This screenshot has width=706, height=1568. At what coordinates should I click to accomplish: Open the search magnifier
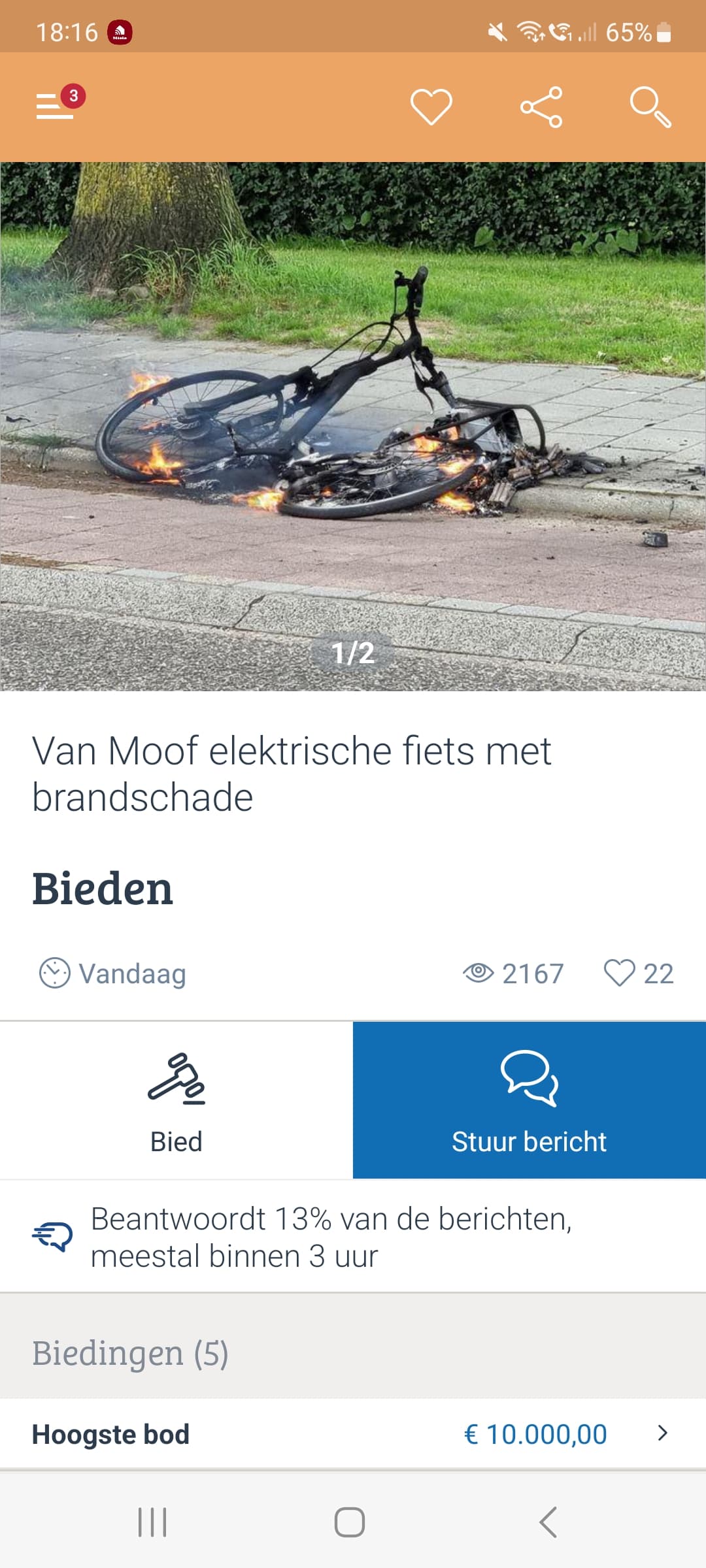coord(650,106)
